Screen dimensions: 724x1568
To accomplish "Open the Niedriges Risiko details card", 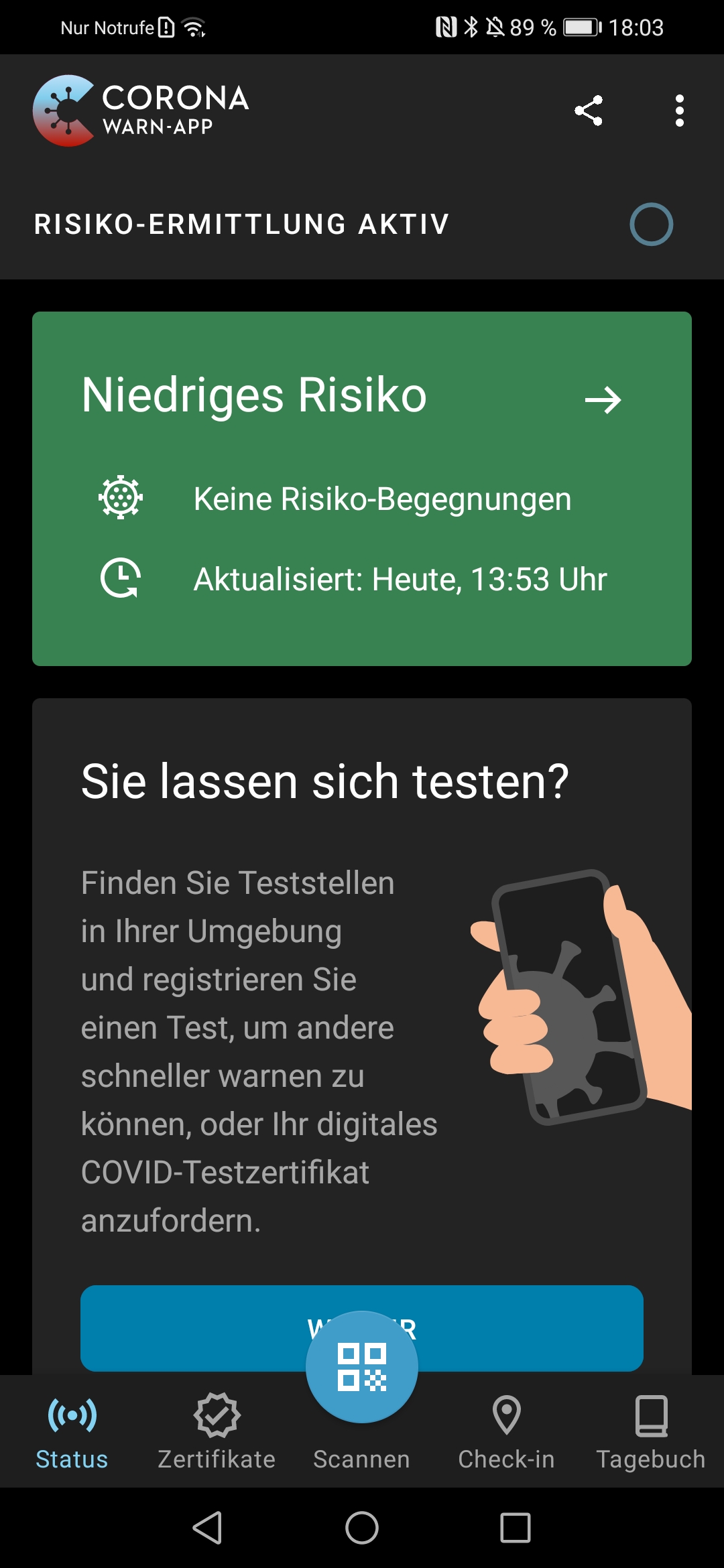I will click(x=362, y=488).
